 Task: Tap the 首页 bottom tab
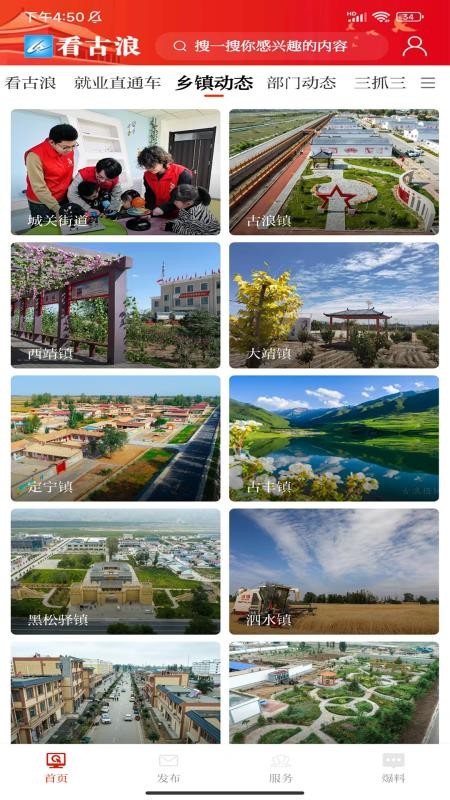tap(56, 768)
